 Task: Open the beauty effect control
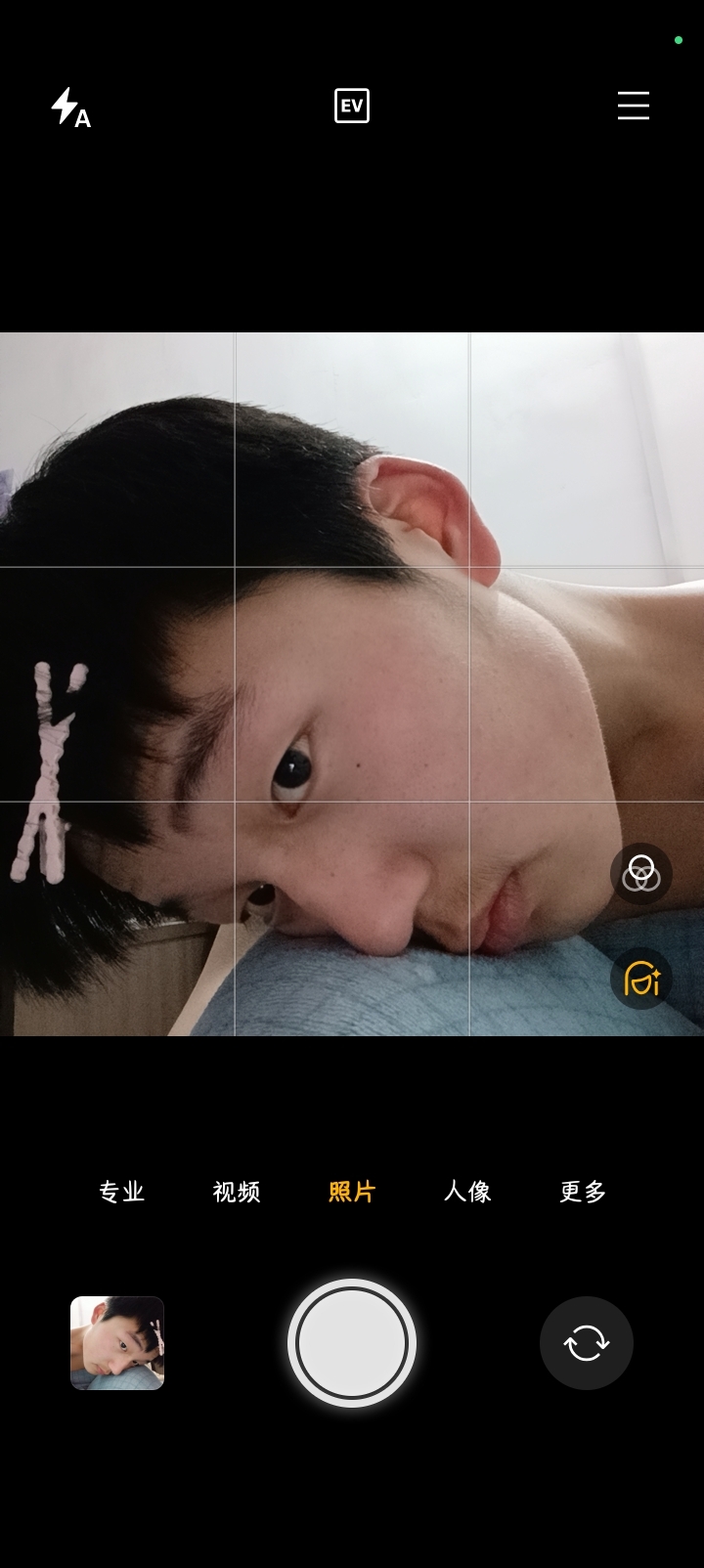(641, 979)
